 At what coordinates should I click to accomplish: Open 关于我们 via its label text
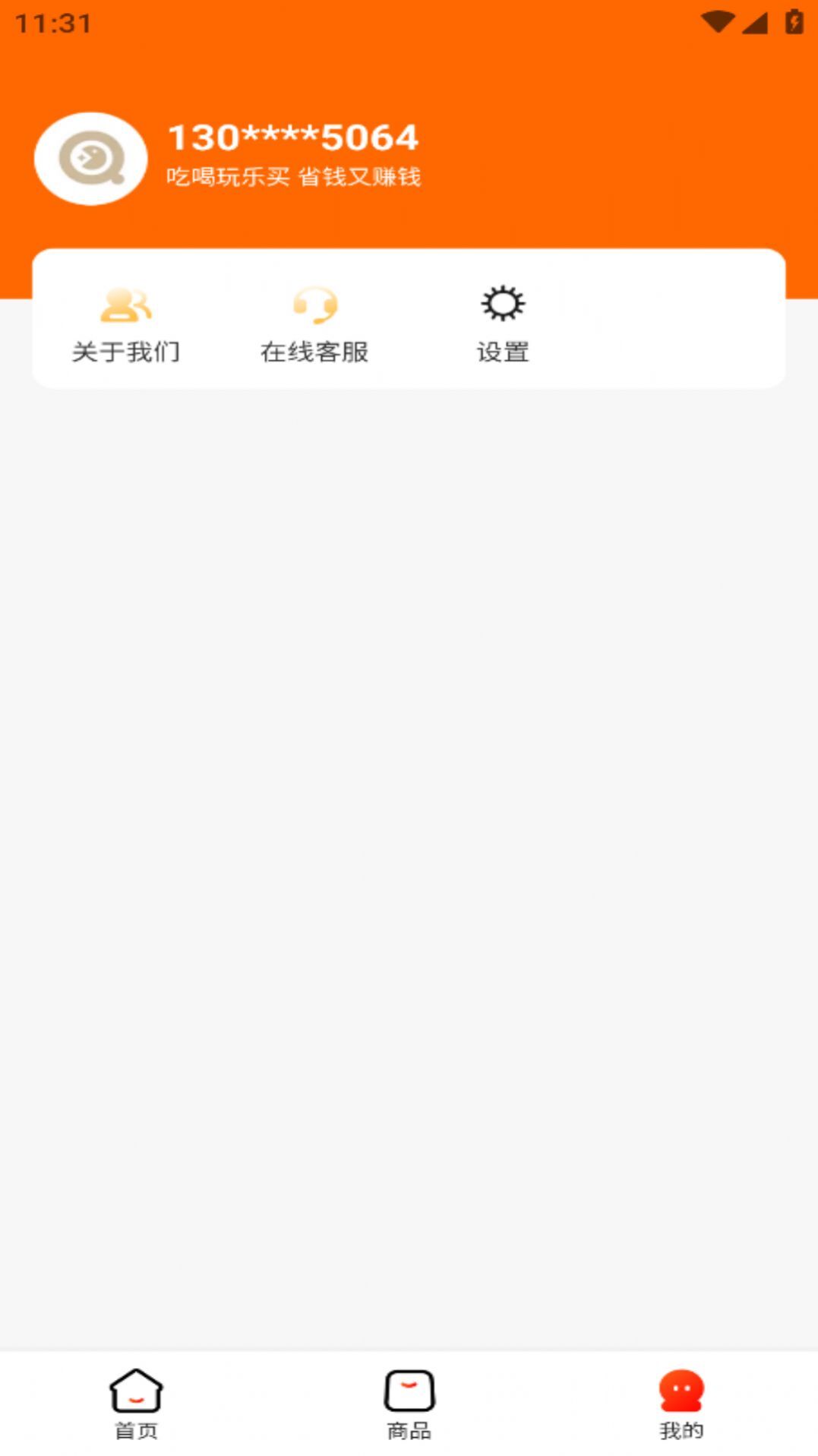point(127,351)
